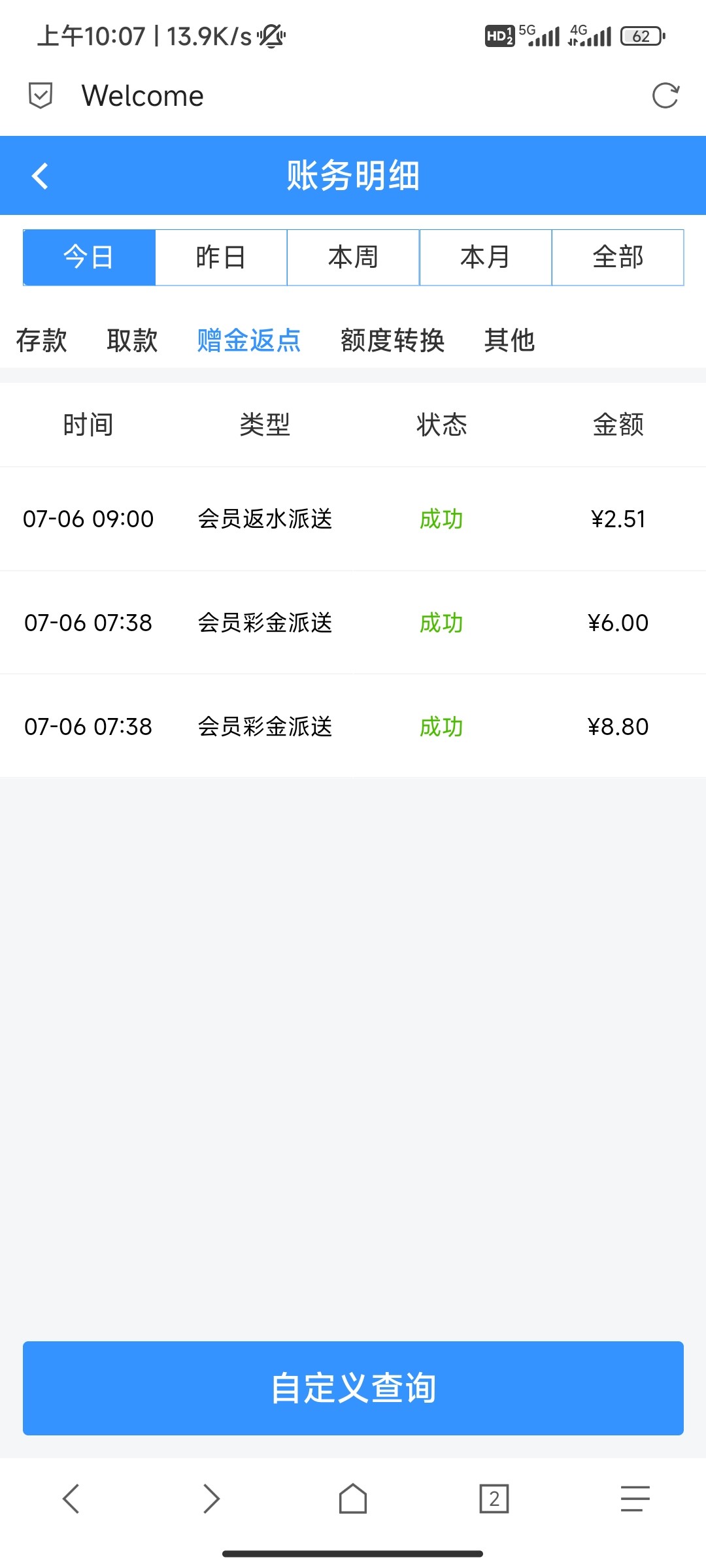Navigate forward in the browser toolbar
Viewport: 706px width, 1568px height.
pos(211,1499)
